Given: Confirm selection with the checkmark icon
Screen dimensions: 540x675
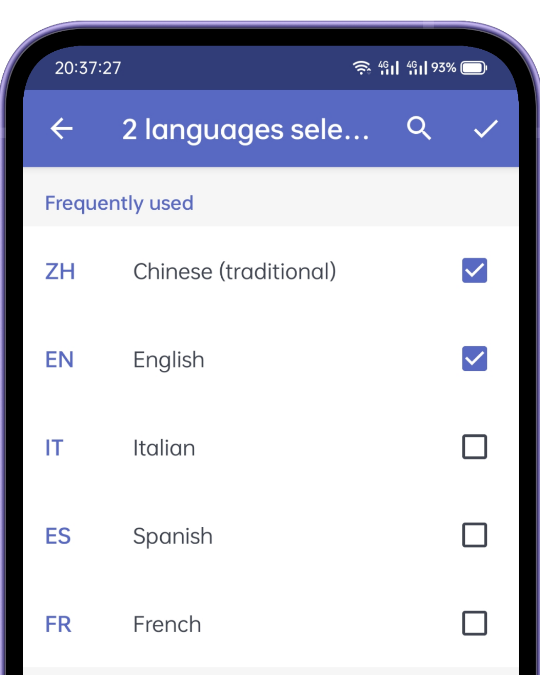Looking at the screenshot, I should point(486,129).
